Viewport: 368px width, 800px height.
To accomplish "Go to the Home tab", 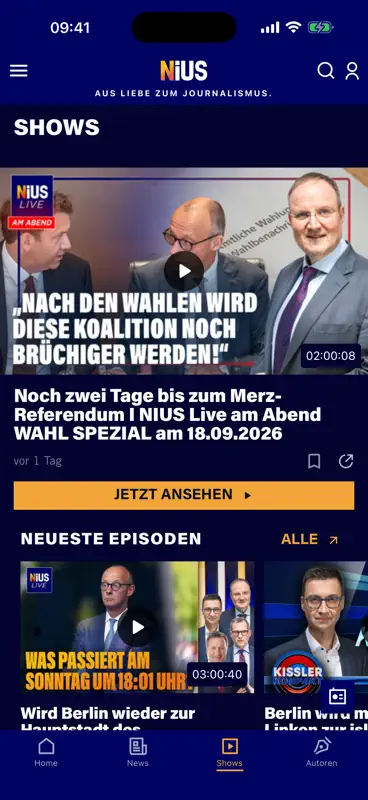I will click(46, 753).
